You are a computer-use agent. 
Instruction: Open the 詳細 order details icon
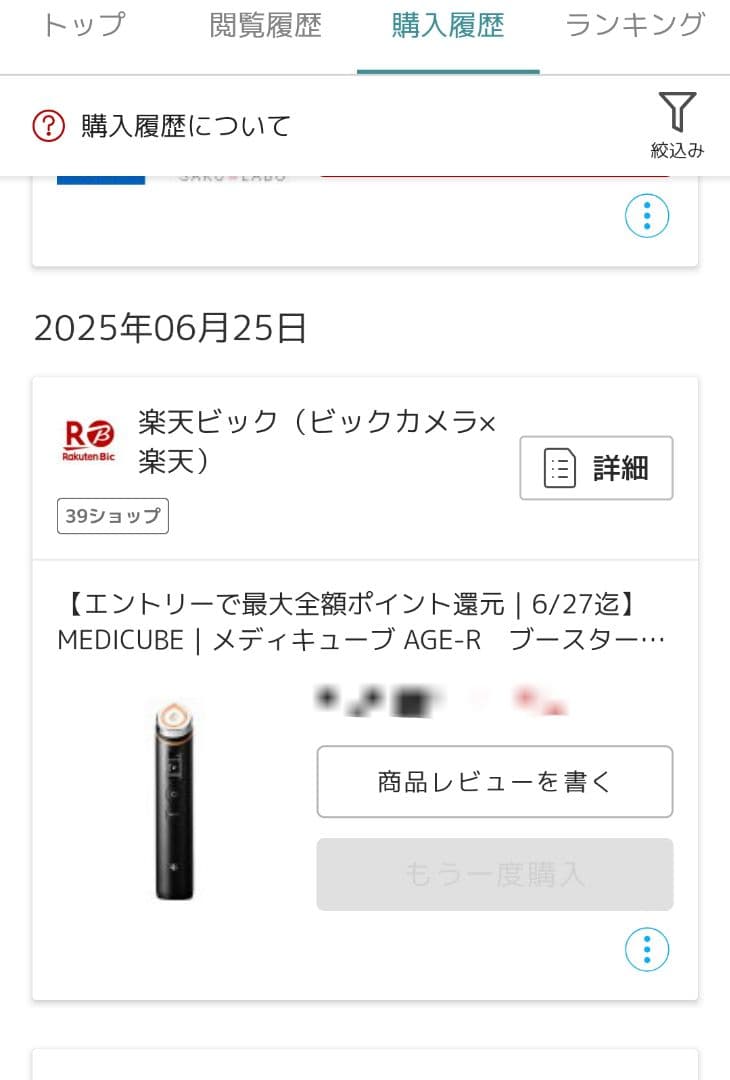pos(596,467)
